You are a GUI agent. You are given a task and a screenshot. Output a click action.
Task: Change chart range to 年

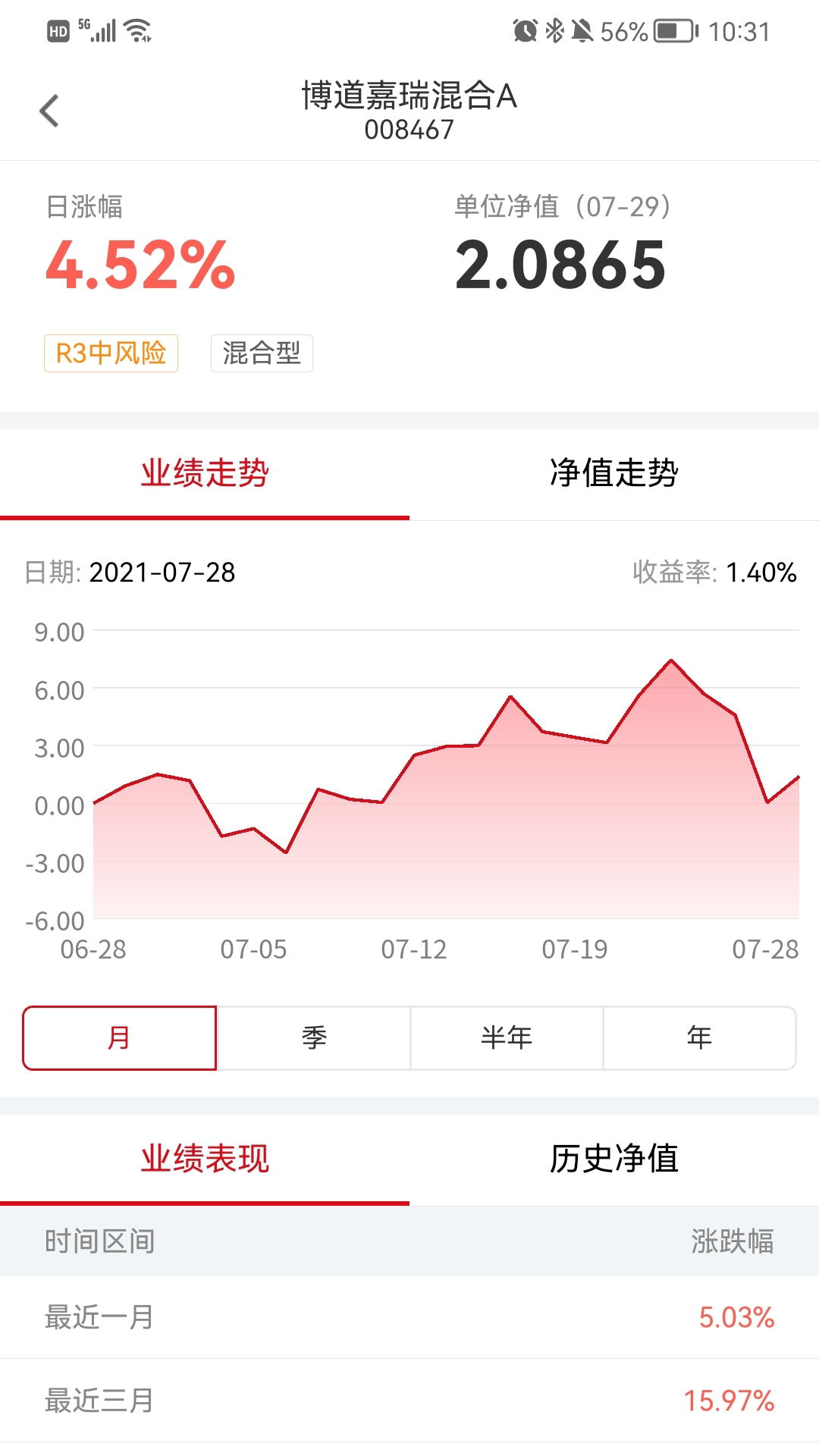[x=699, y=1037]
